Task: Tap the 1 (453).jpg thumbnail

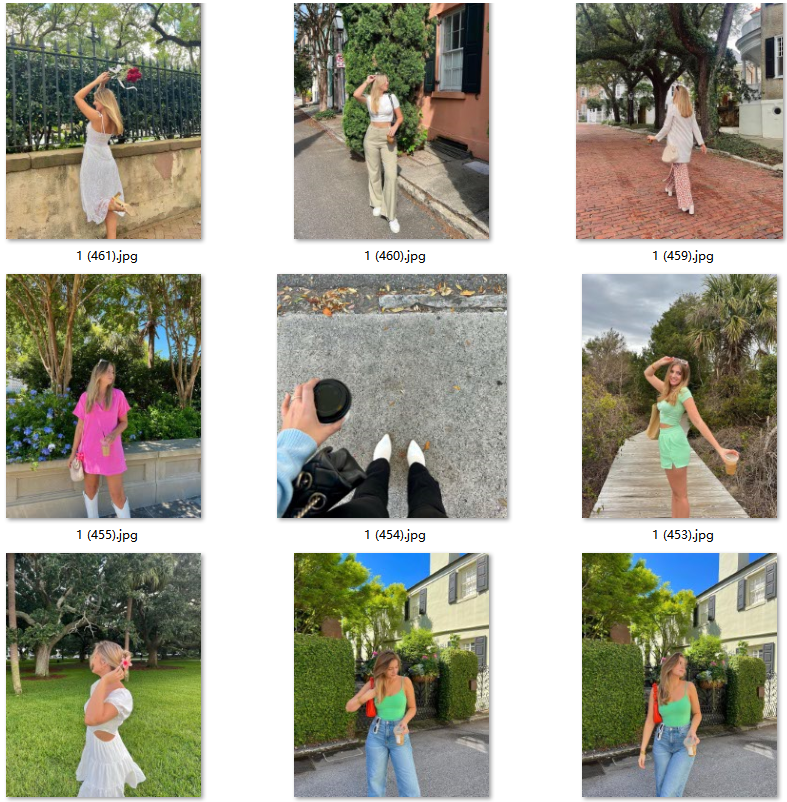Action: coord(679,396)
